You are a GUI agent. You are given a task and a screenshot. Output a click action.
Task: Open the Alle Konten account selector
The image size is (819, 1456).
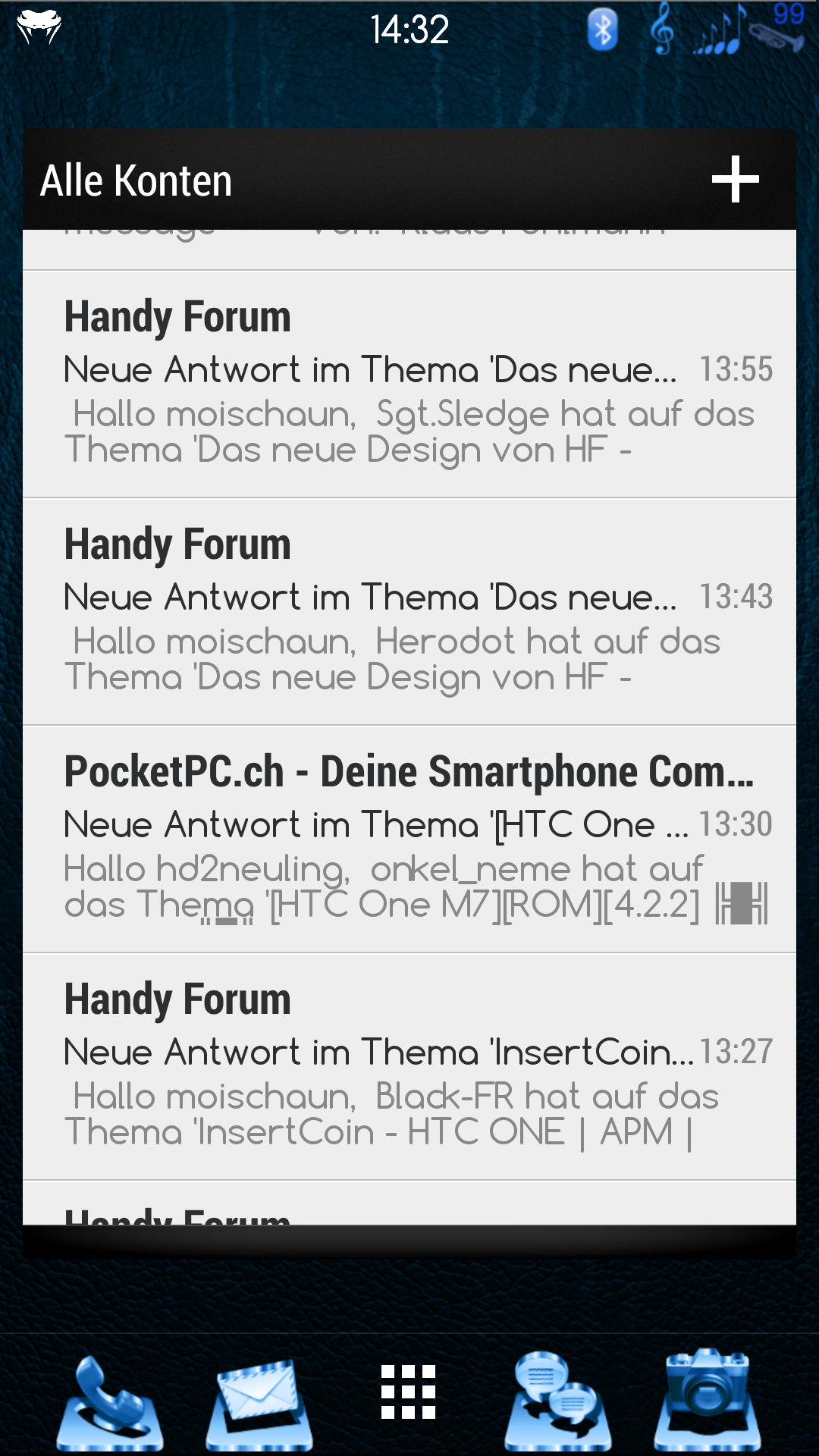[x=136, y=180]
